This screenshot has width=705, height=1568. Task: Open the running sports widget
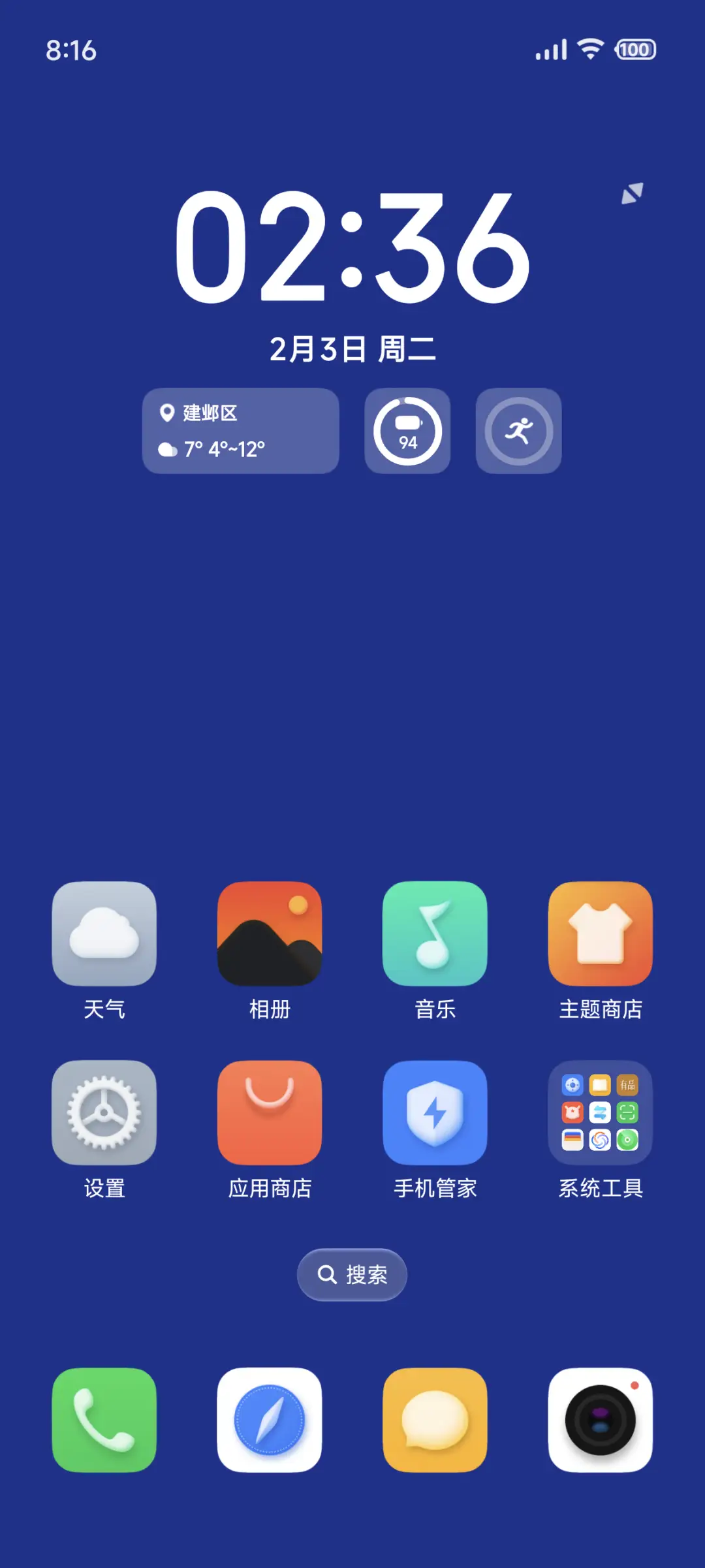[x=518, y=431]
